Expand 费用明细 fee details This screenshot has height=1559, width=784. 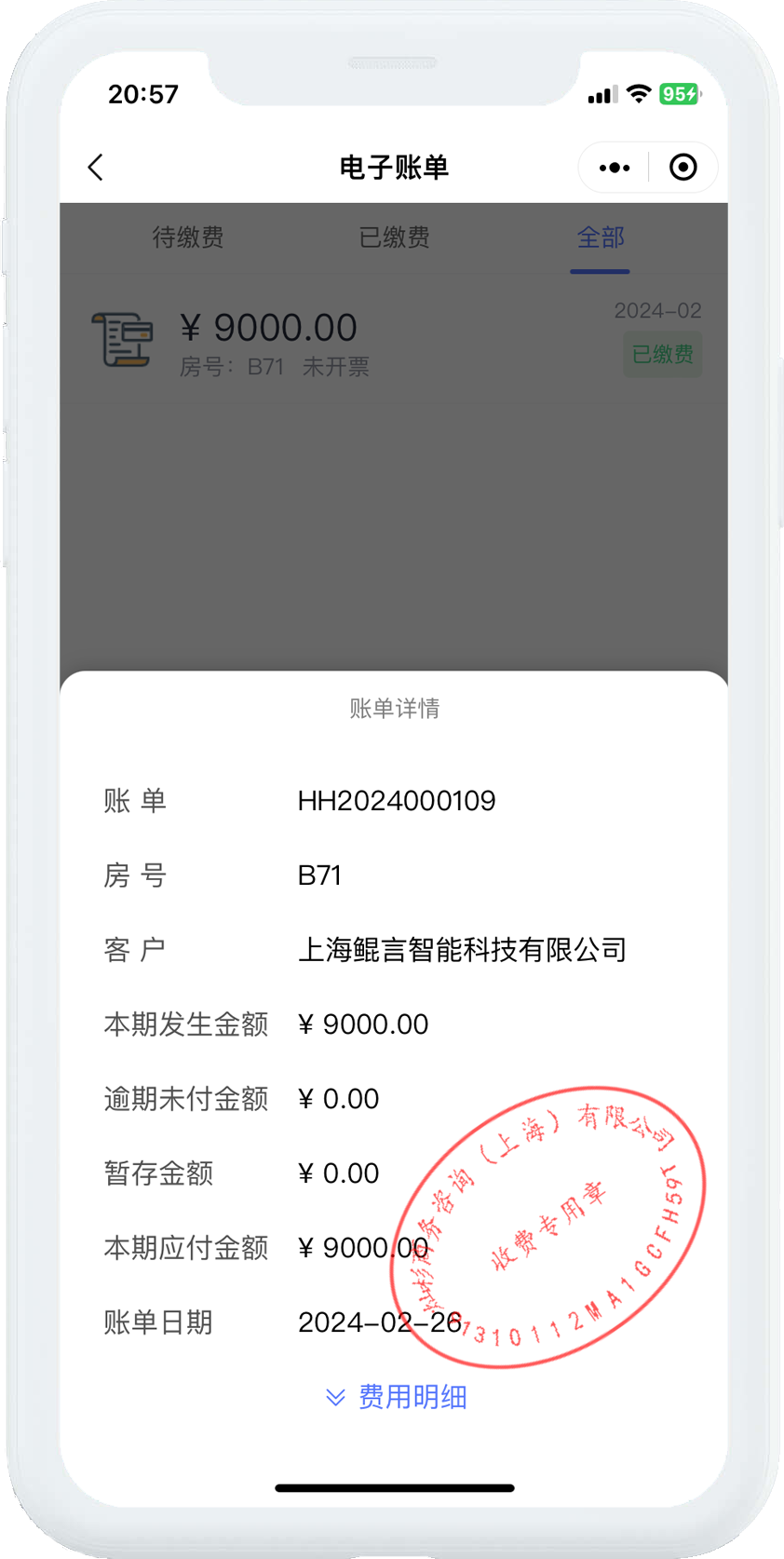pos(396,1397)
